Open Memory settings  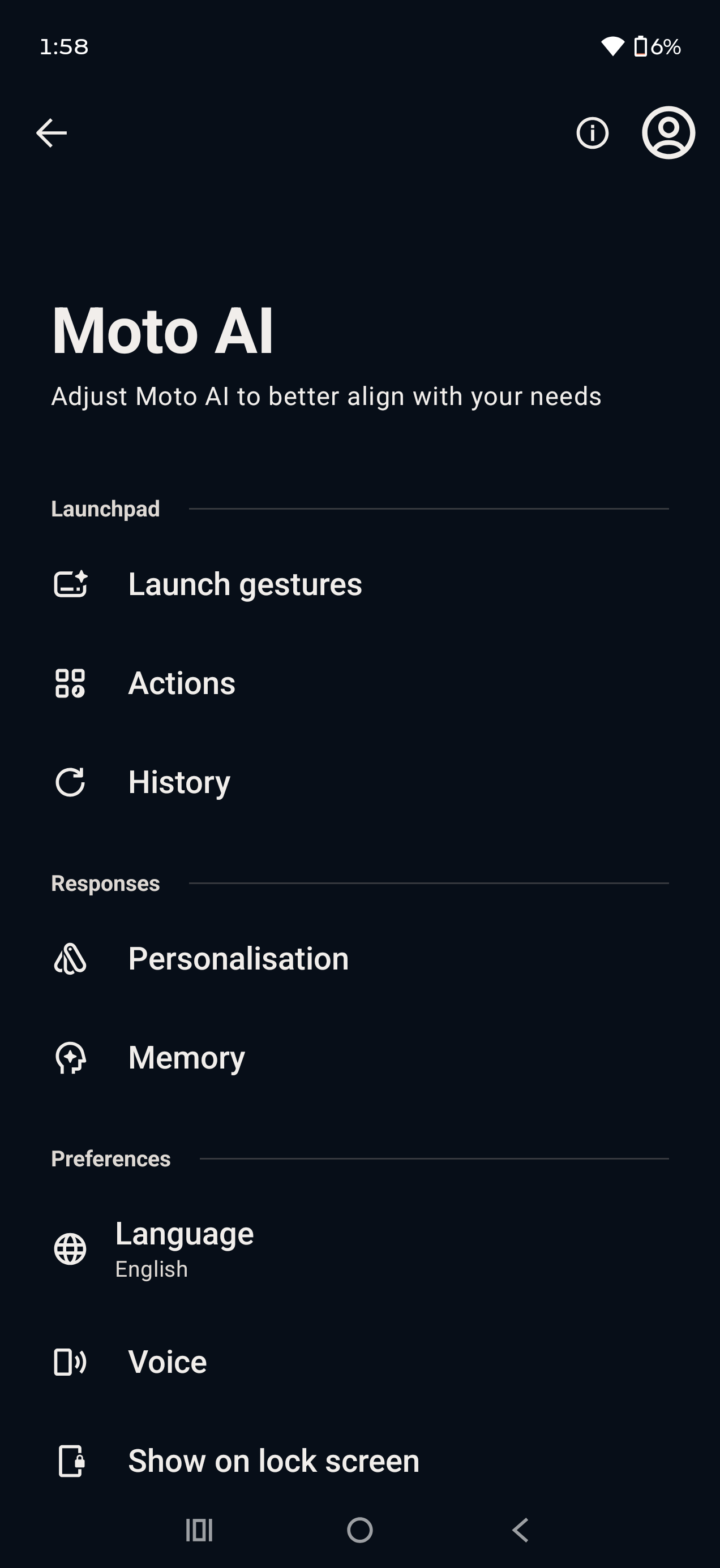(x=186, y=1058)
